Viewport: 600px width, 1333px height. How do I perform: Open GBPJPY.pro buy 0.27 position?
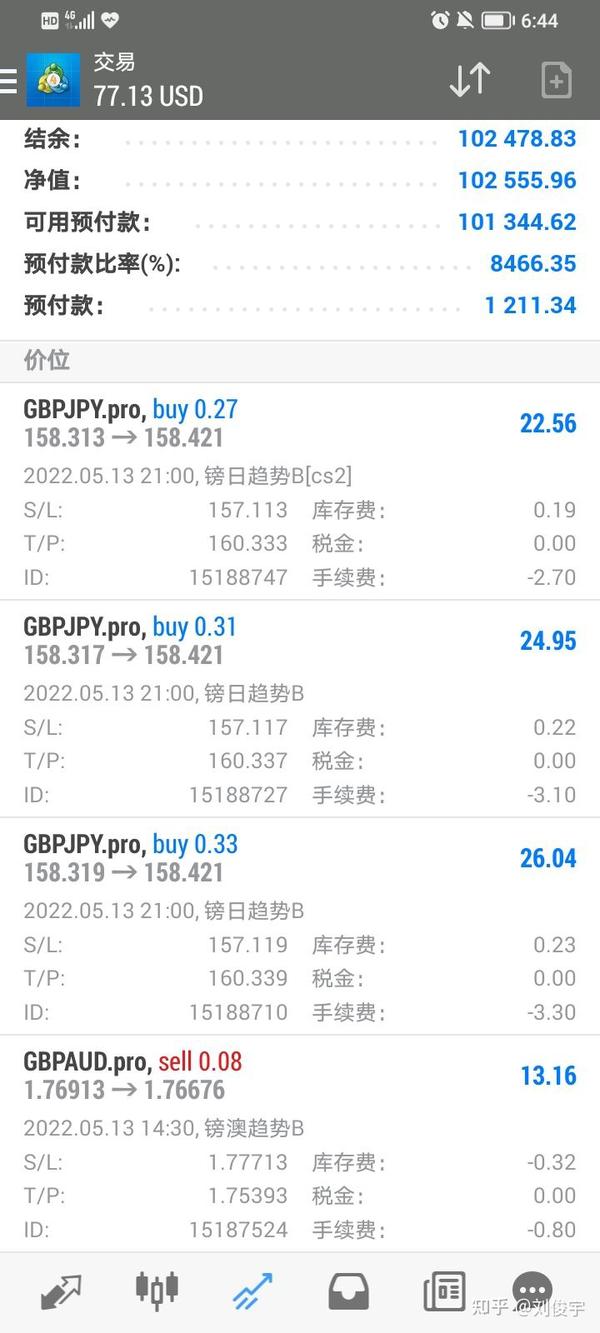300,491
